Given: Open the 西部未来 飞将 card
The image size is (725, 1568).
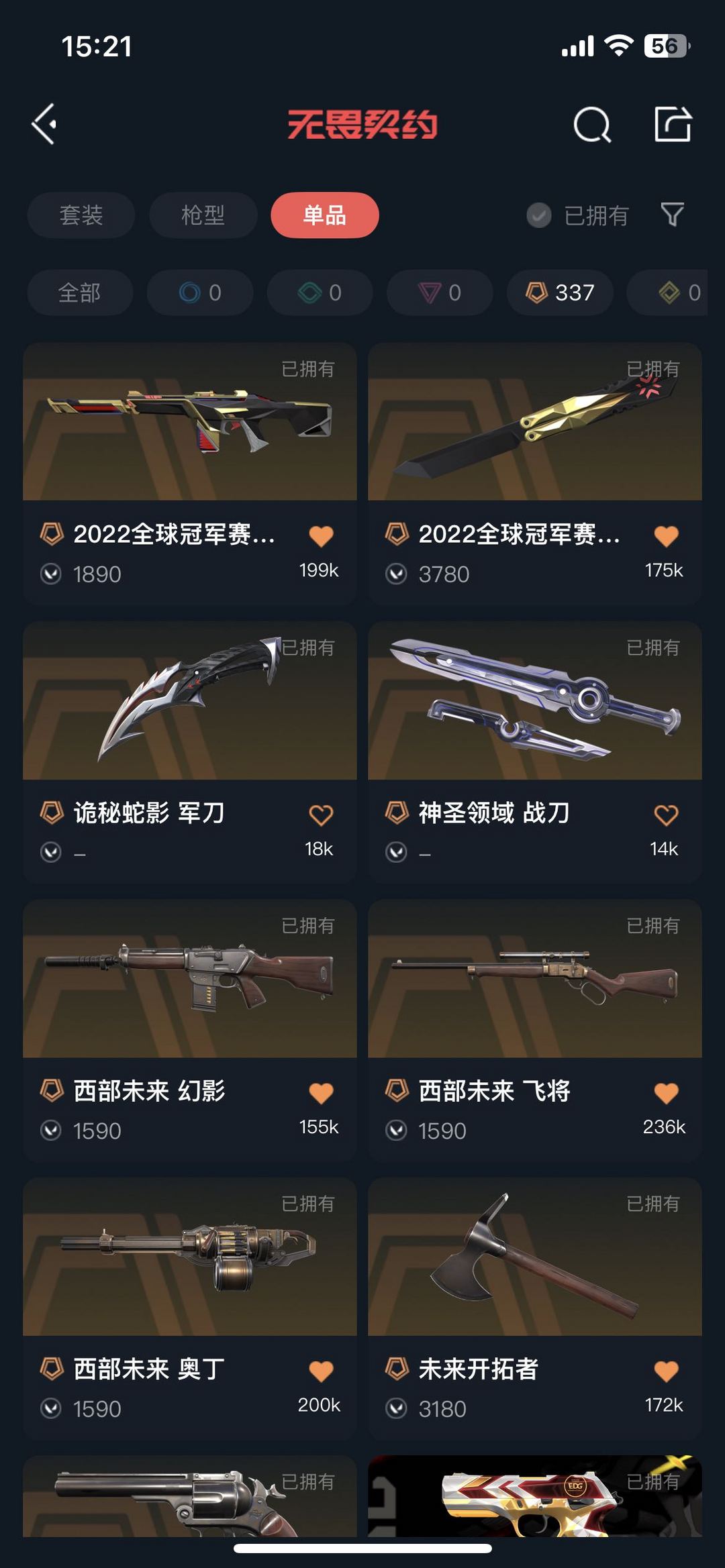Looking at the screenshot, I should [535, 1030].
